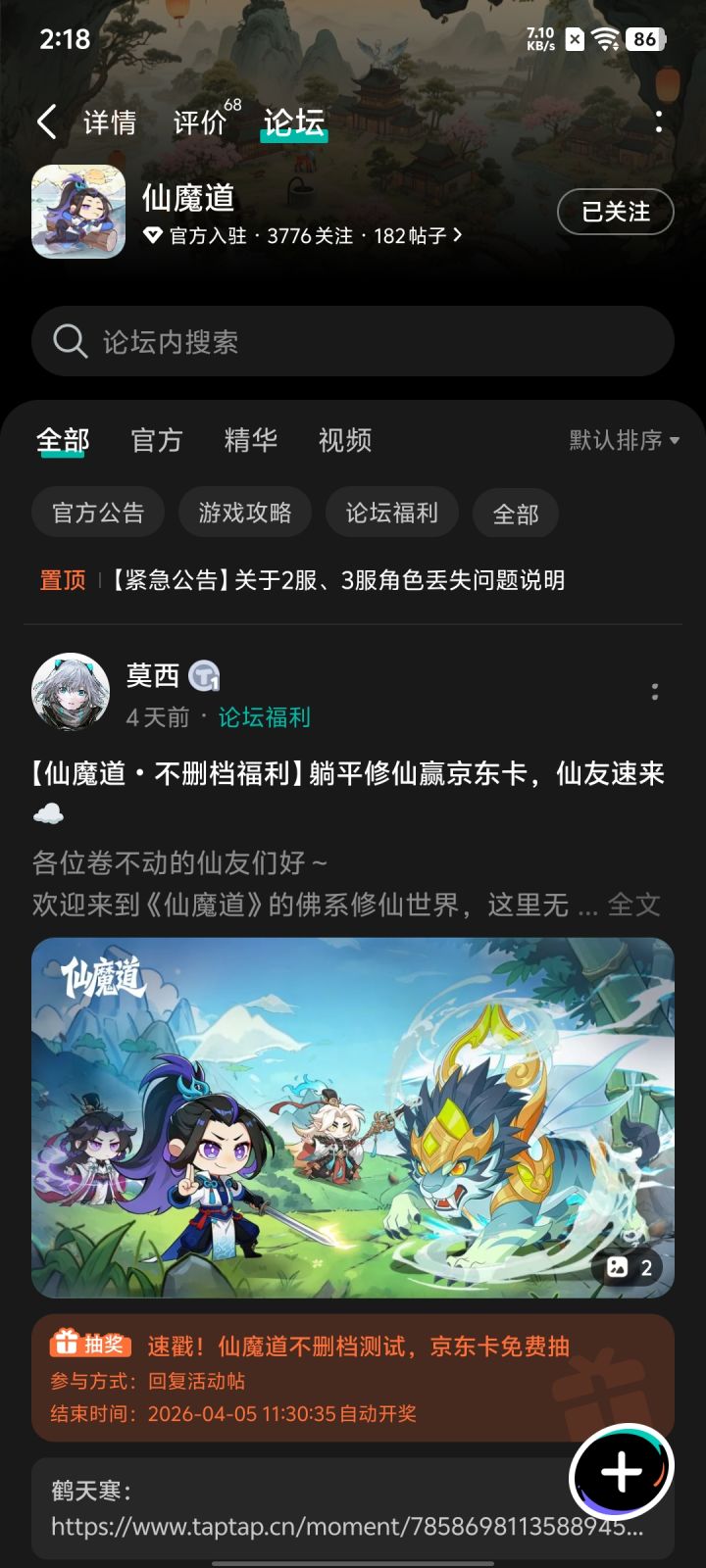The height and width of the screenshot is (1568, 706).
Task: Toggle the 已关注 follow state
Action: [616, 212]
